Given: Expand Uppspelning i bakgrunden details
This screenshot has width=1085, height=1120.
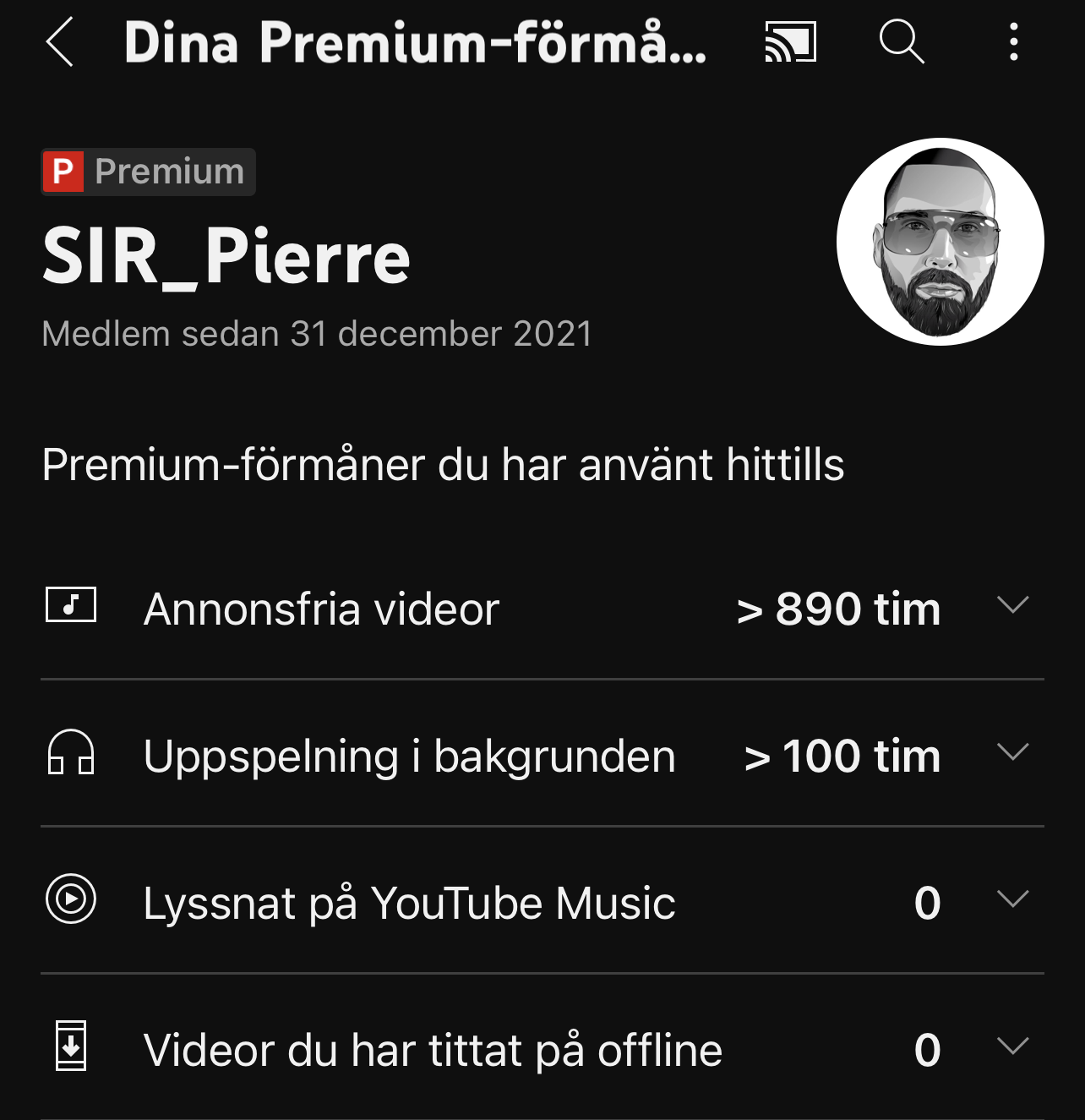Looking at the screenshot, I should [x=1012, y=752].
